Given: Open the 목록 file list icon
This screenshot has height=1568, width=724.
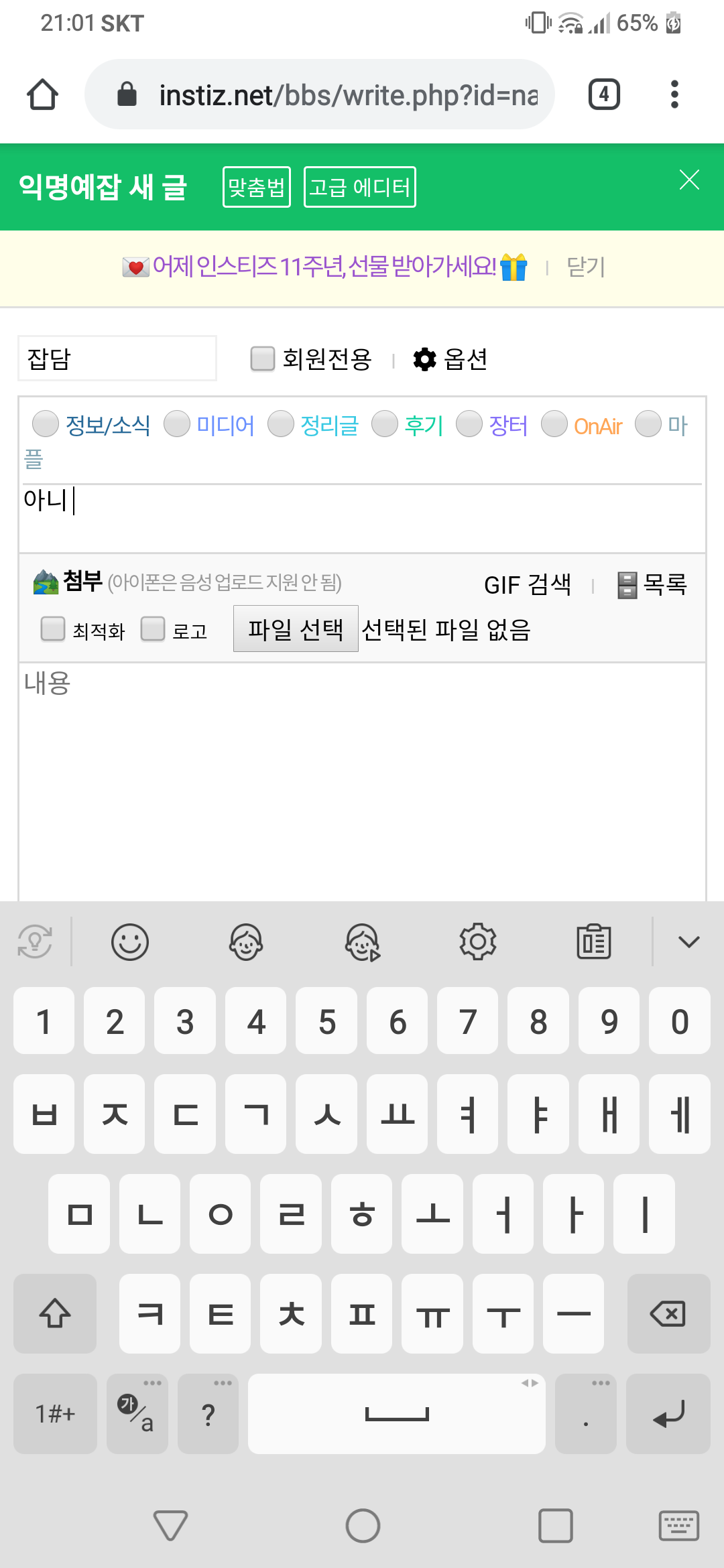Looking at the screenshot, I should coord(627,584).
